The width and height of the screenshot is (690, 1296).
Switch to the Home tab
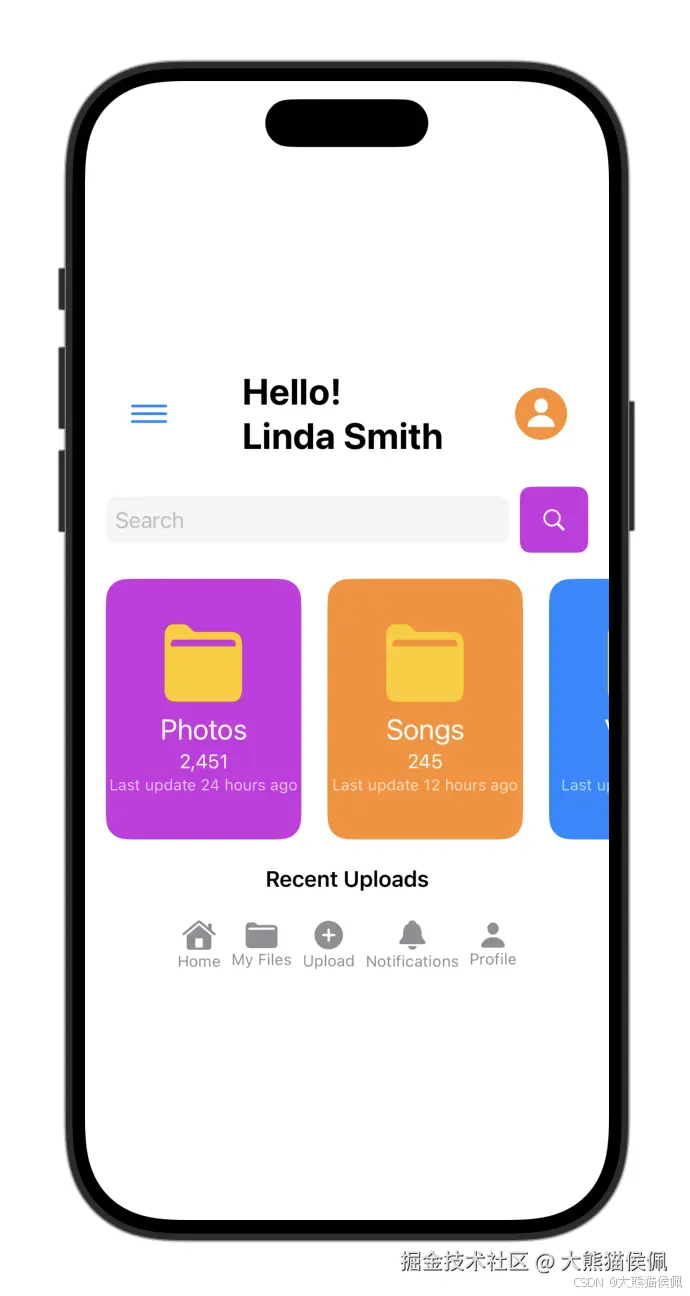pos(199,945)
